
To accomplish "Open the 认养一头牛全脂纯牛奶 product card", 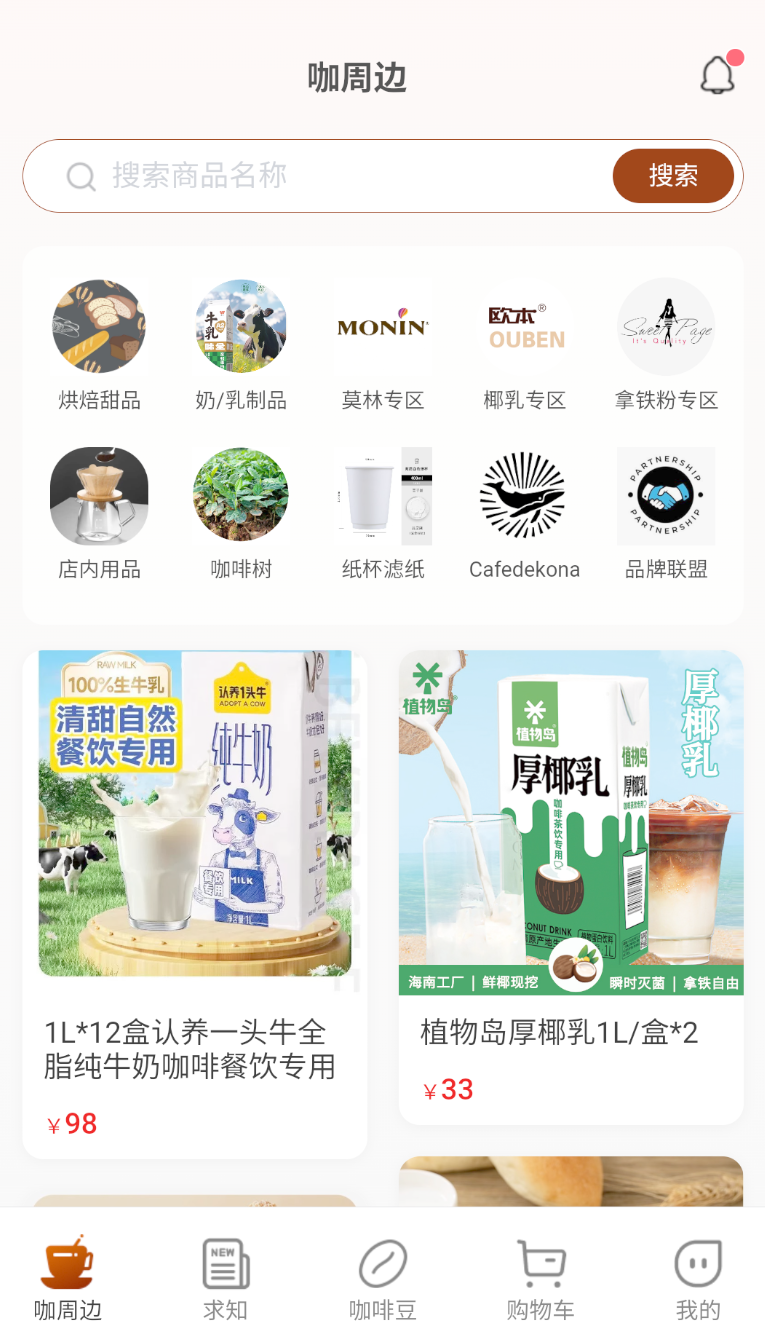I will pyautogui.click(x=195, y=904).
